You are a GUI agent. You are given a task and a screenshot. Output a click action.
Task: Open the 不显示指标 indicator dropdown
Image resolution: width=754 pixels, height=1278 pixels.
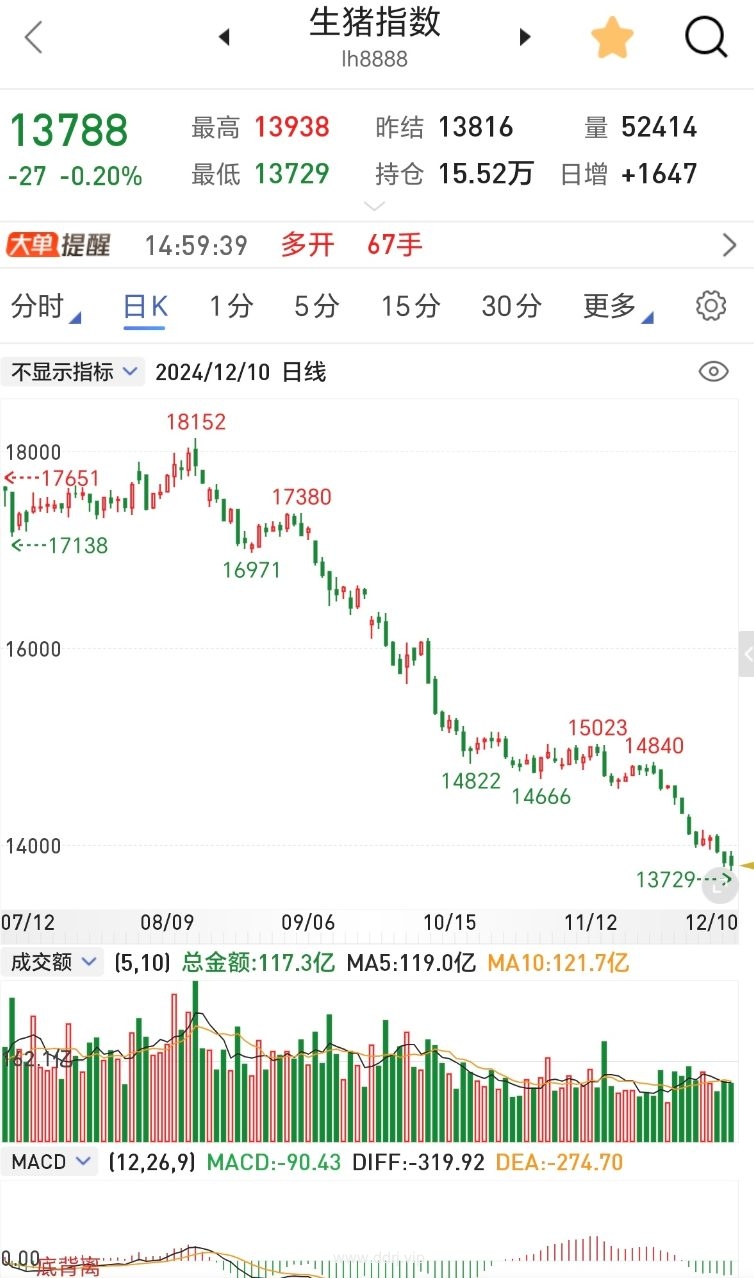[73, 372]
